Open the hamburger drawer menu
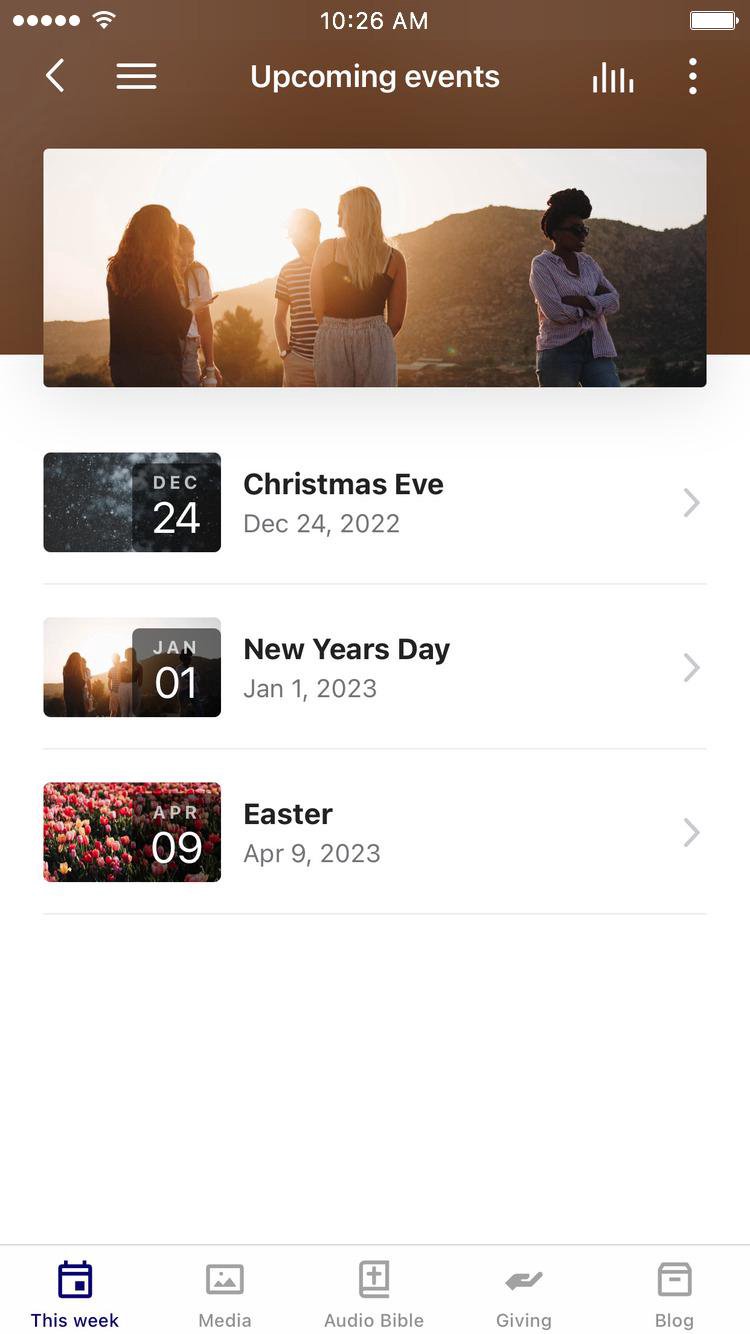The height and width of the screenshot is (1334, 750). (136, 76)
